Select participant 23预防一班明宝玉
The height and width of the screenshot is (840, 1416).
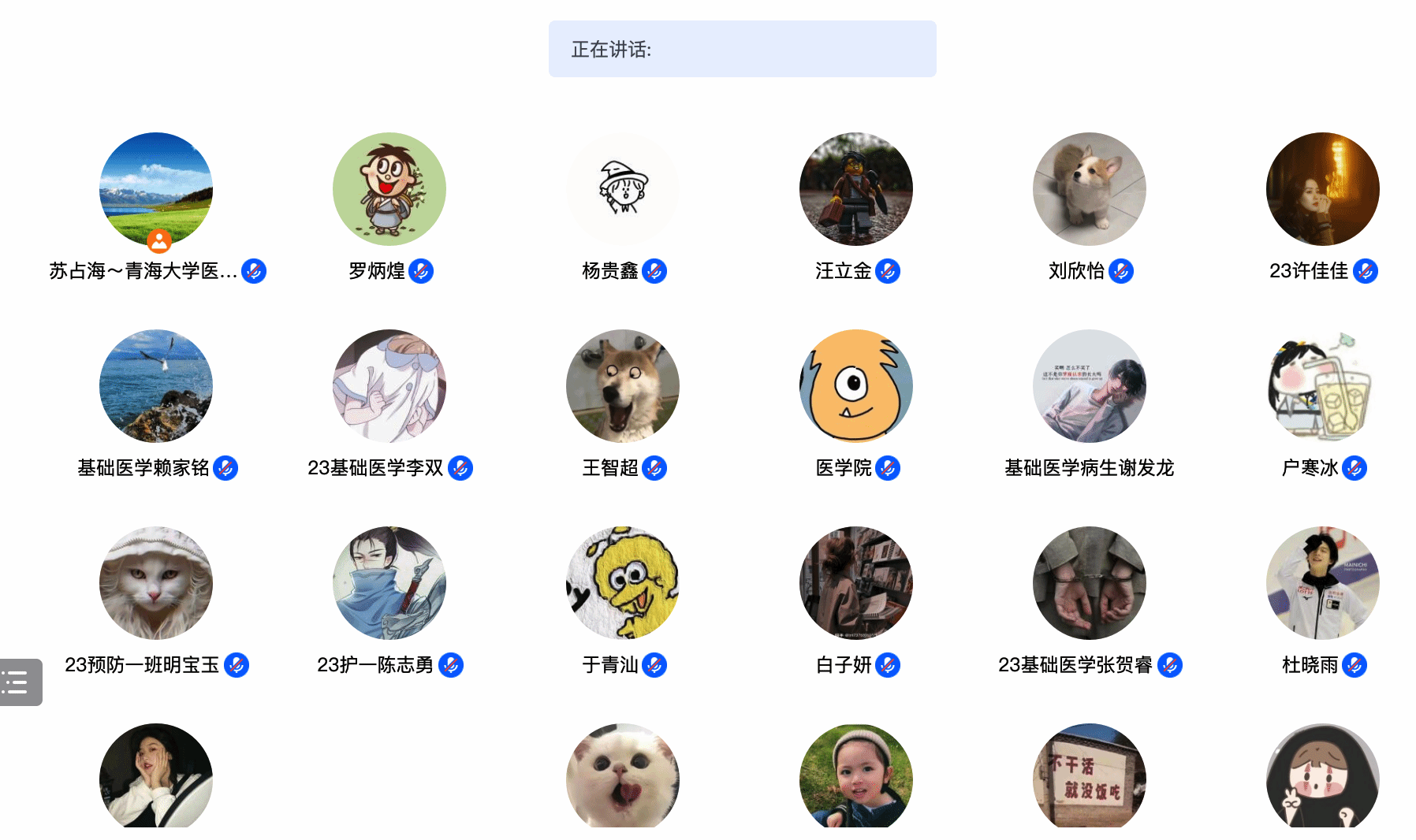(156, 584)
